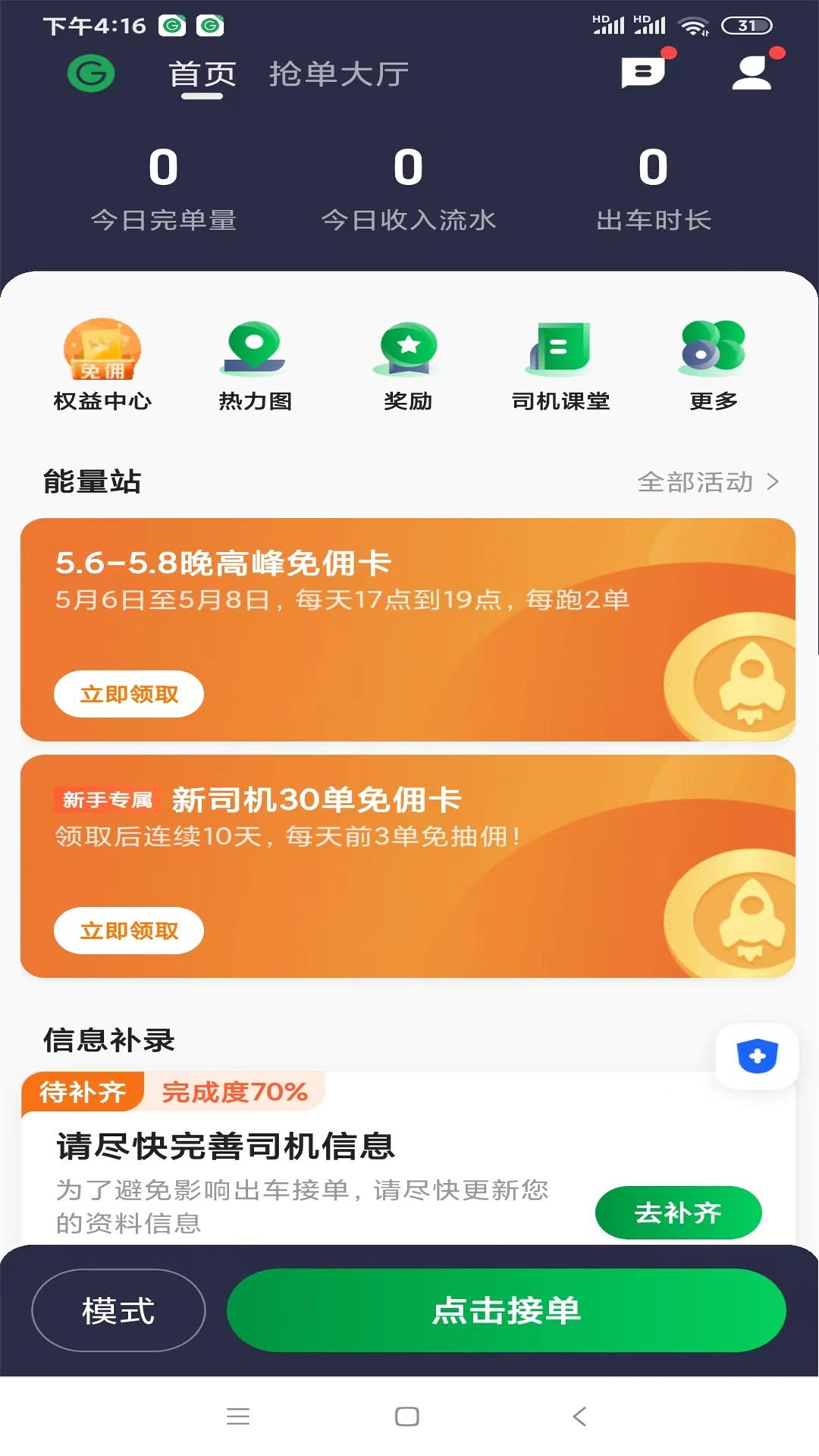The height and width of the screenshot is (1456, 819).
Task: Open the 热力图 (heat map) feature
Action: click(256, 364)
